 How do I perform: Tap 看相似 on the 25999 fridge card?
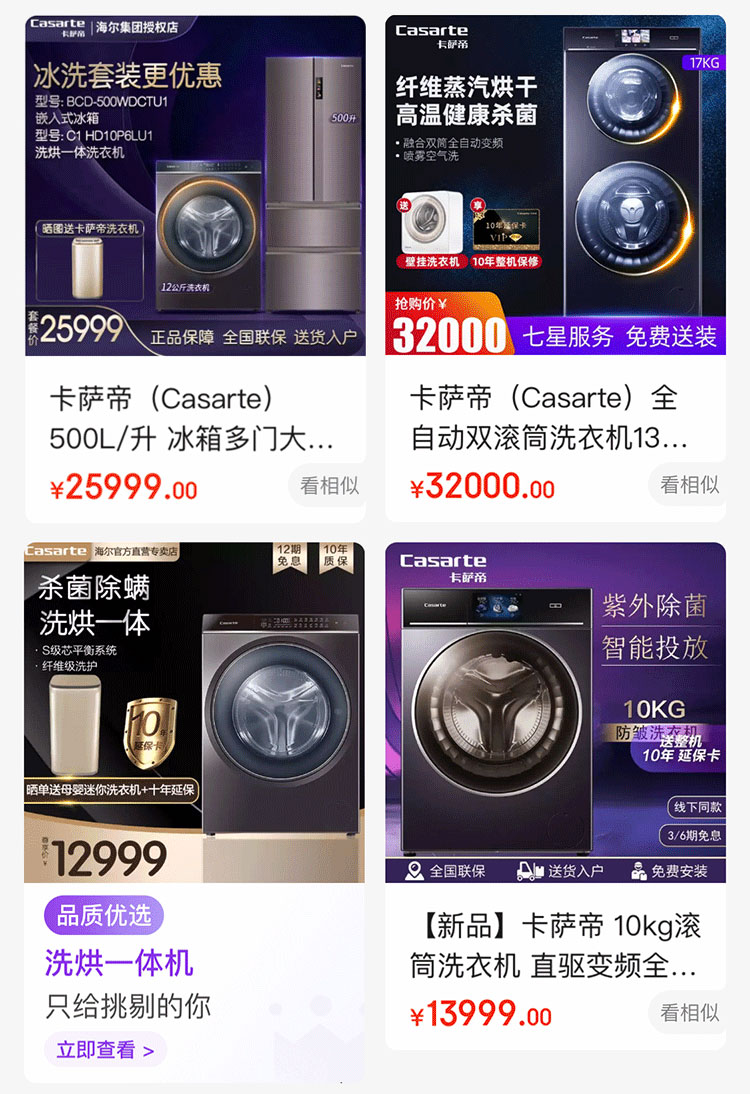coord(329,486)
